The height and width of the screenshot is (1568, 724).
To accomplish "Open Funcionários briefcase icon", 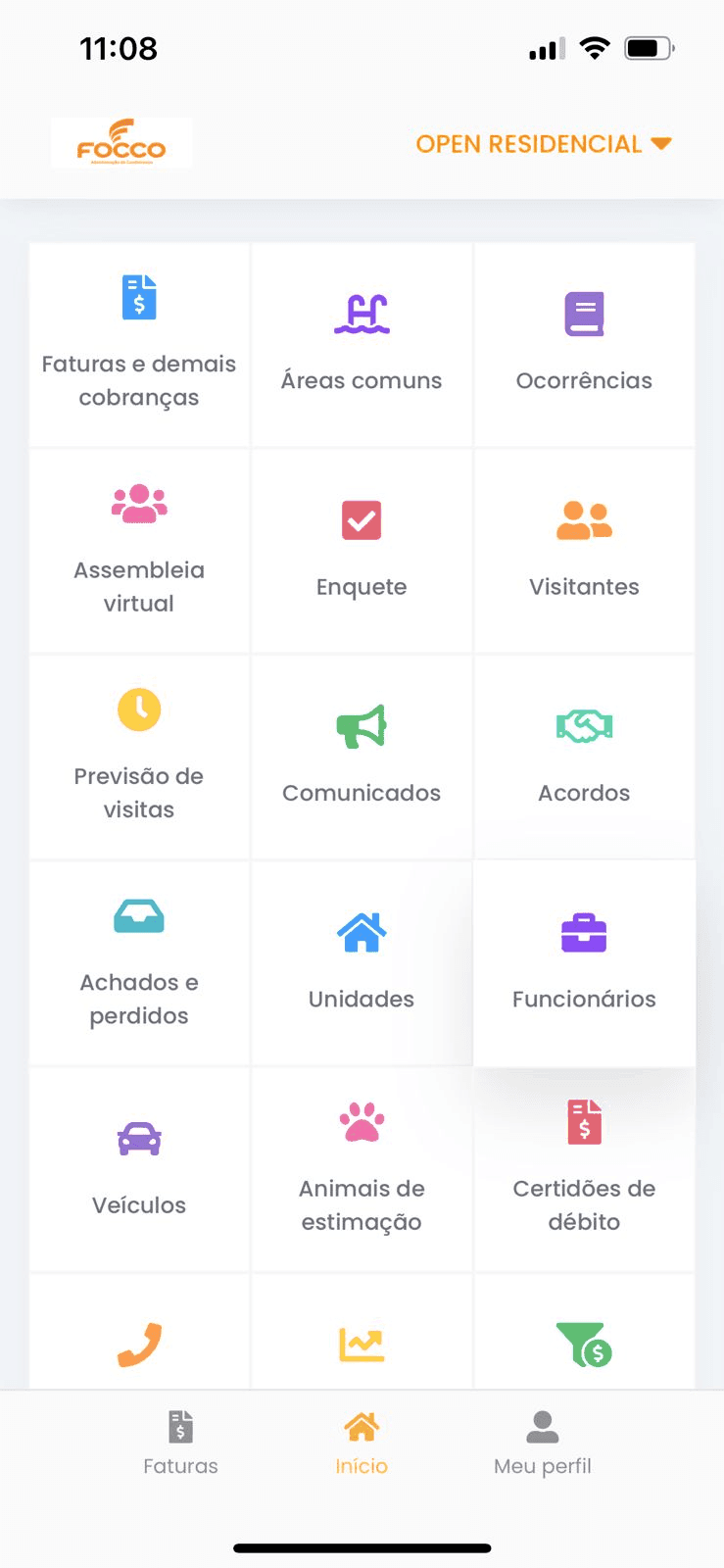I will (585, 932).
